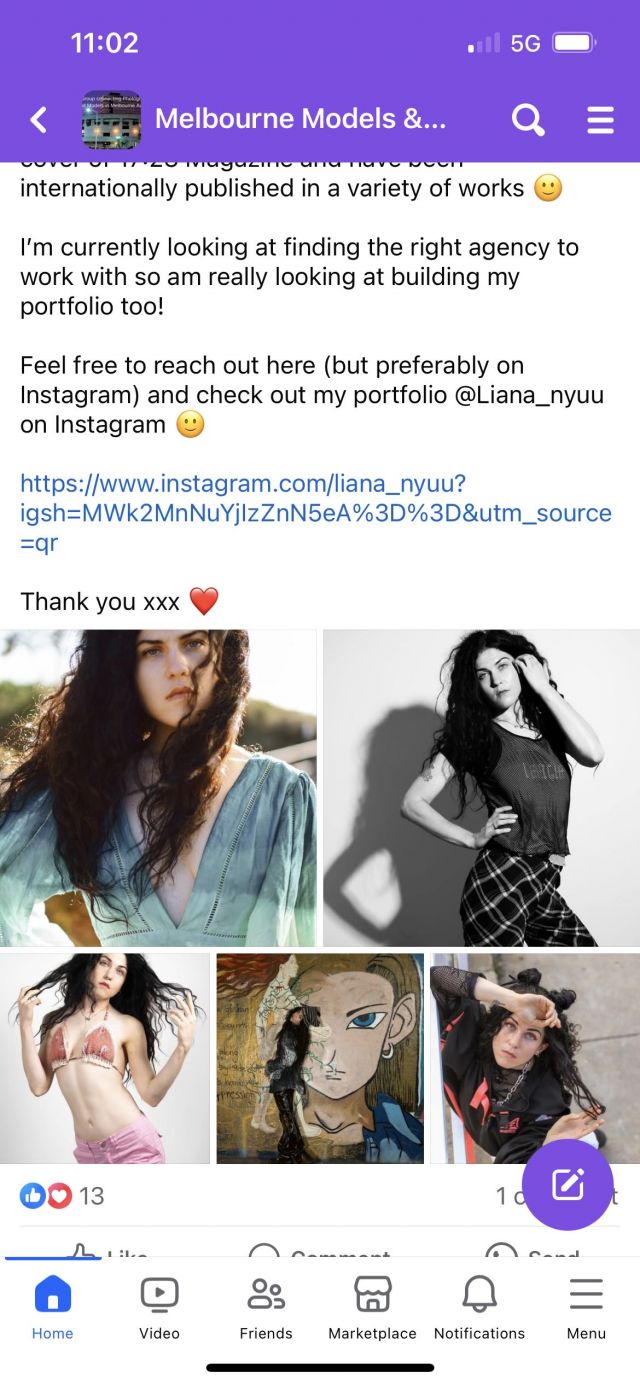Enlarge the anime mural photo
Screen dimensions: 640x1385
(x=320, y=1057)
